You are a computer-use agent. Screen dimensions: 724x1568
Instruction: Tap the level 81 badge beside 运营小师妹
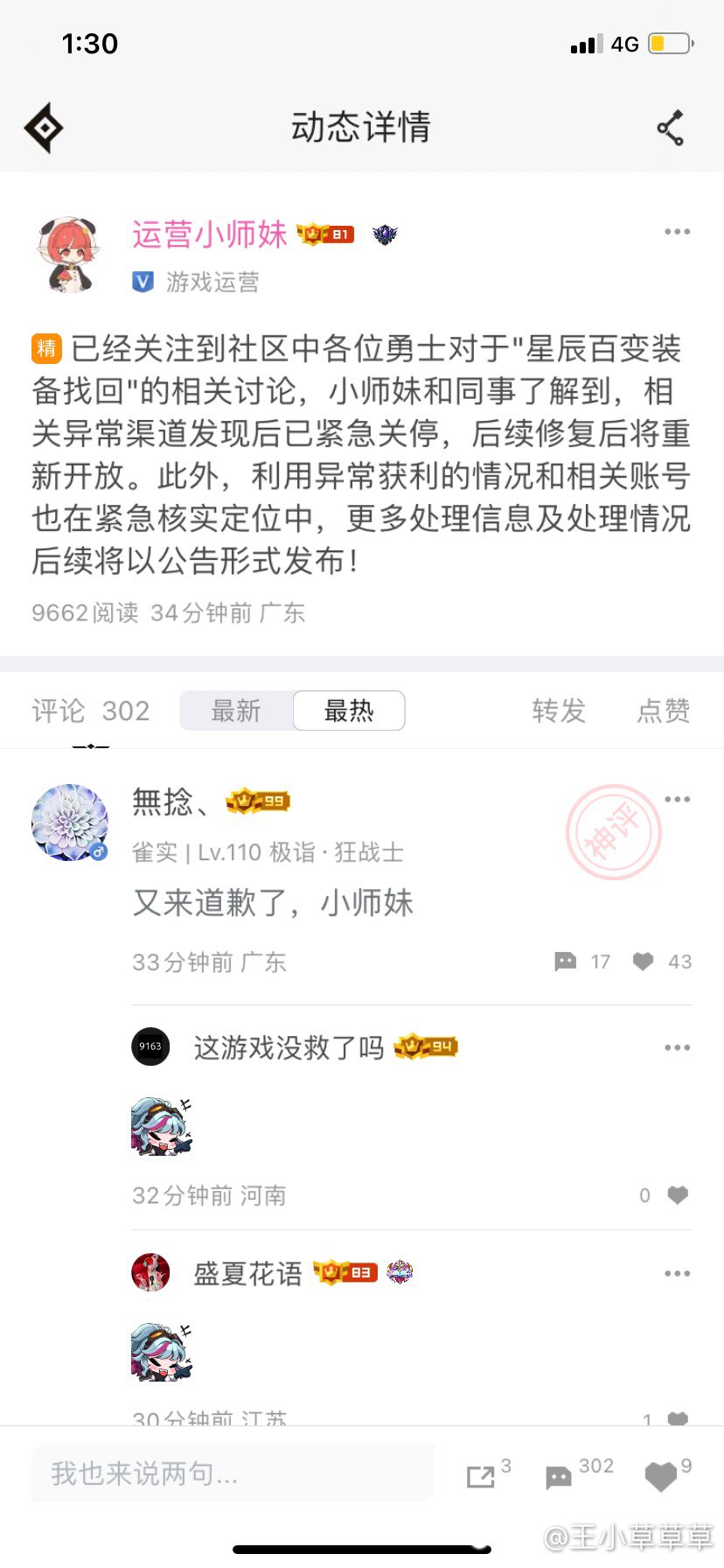pos(327,234)
